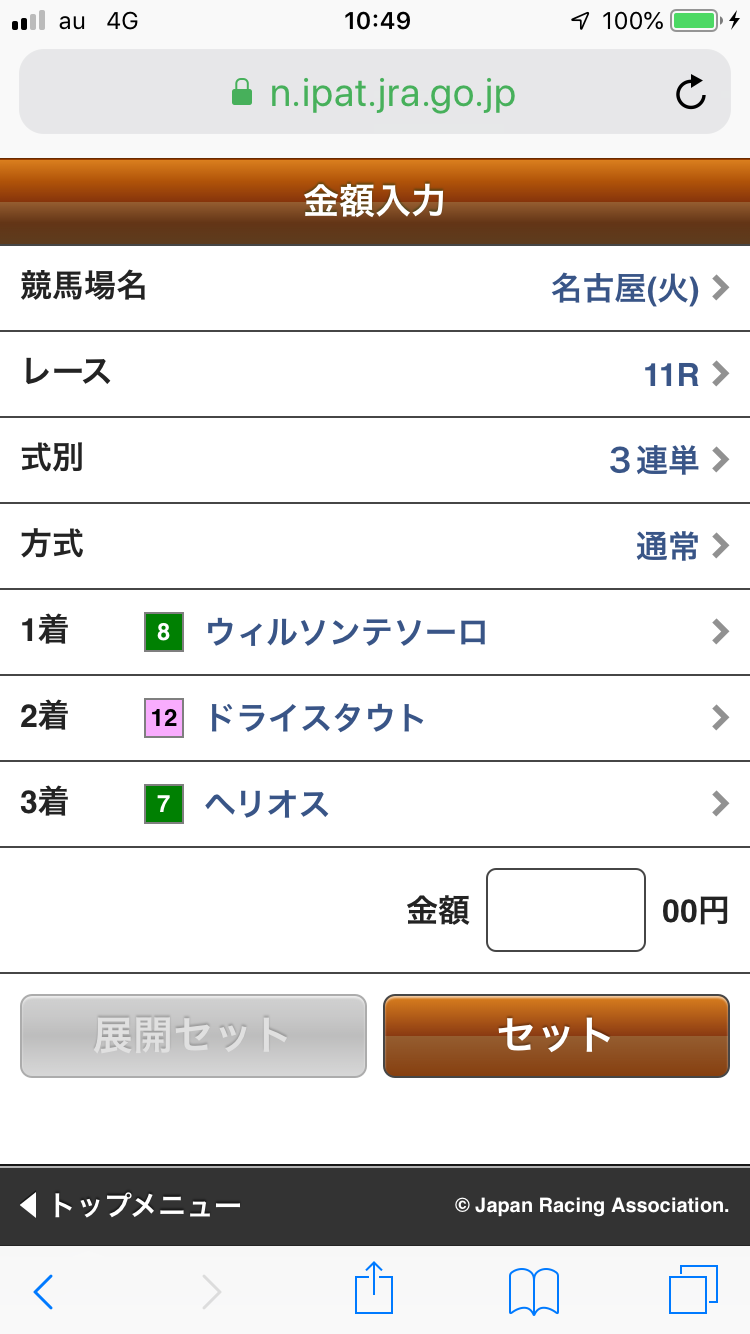Open the Safari share sheet
This screenshot has width=750, height=1334.
pyautogui.click(x=374, y=1289)
